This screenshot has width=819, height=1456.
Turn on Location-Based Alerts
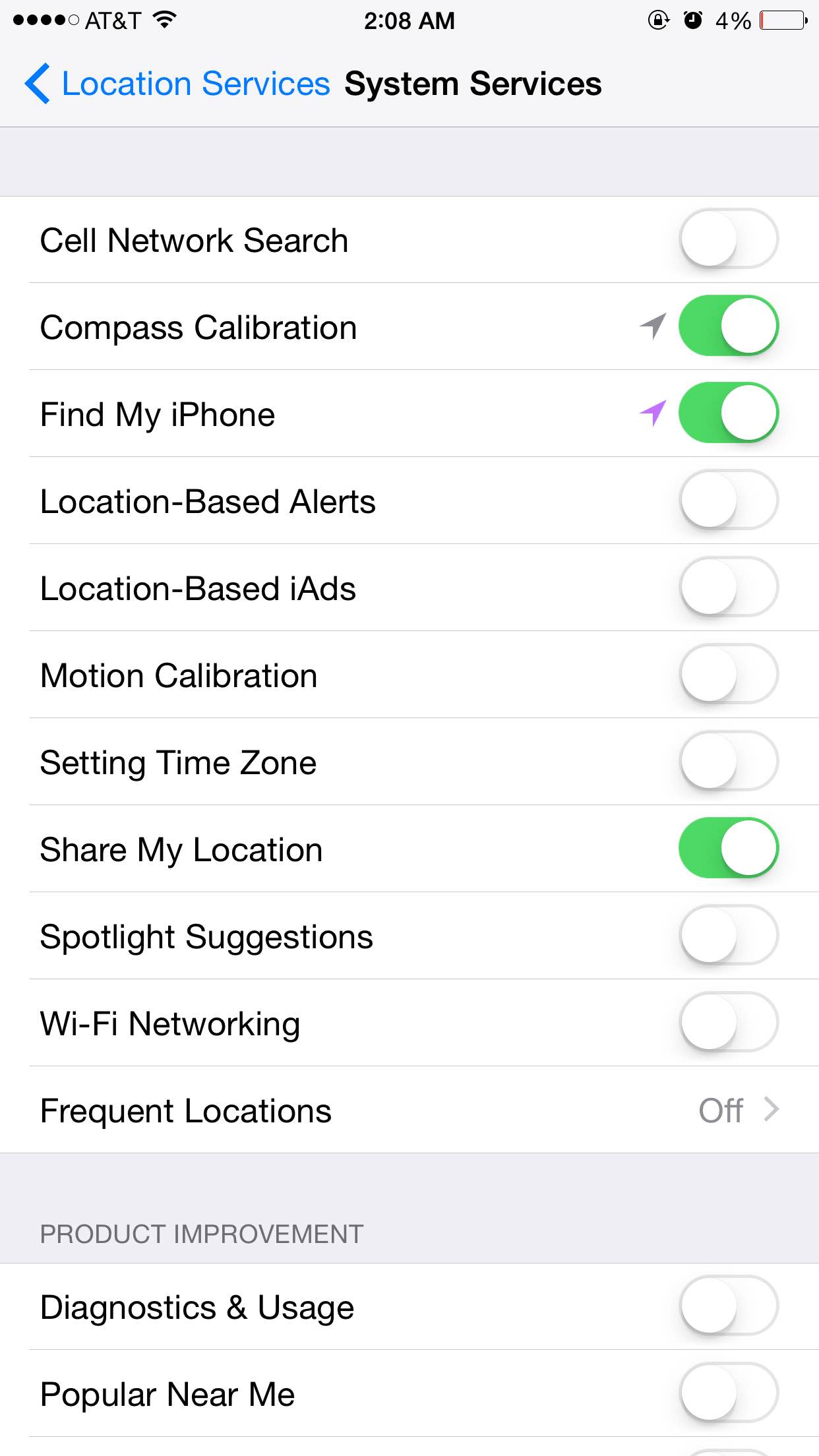coord(728,500)
